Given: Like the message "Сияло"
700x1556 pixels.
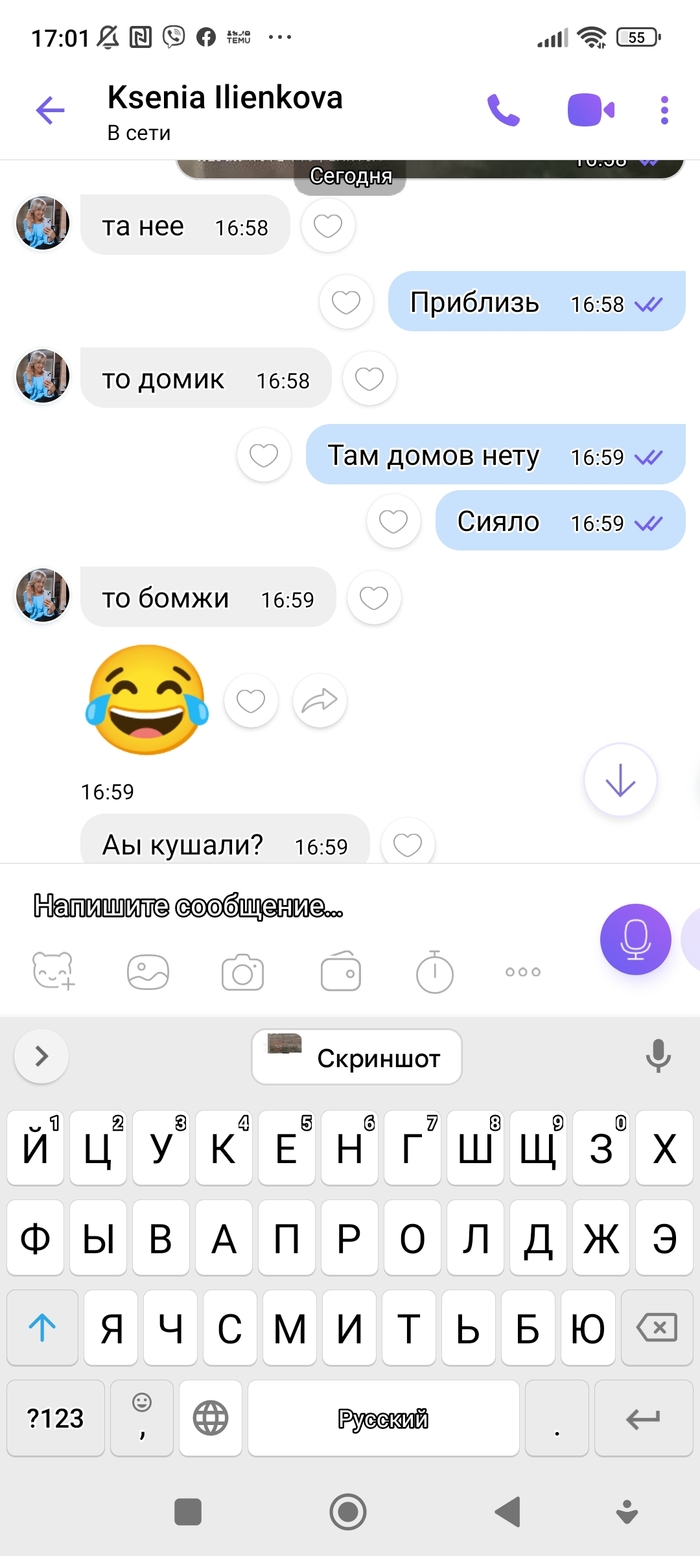Looking at the screenshot, I should pos(393,521).
